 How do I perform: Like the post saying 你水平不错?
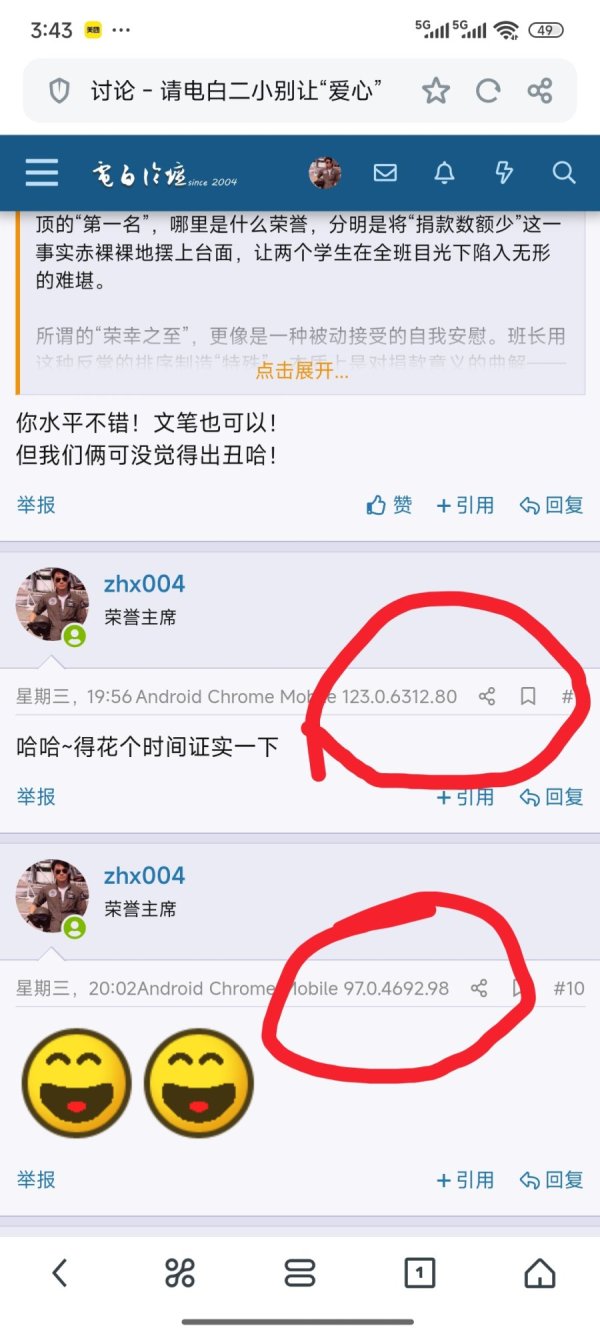[389, 505]
